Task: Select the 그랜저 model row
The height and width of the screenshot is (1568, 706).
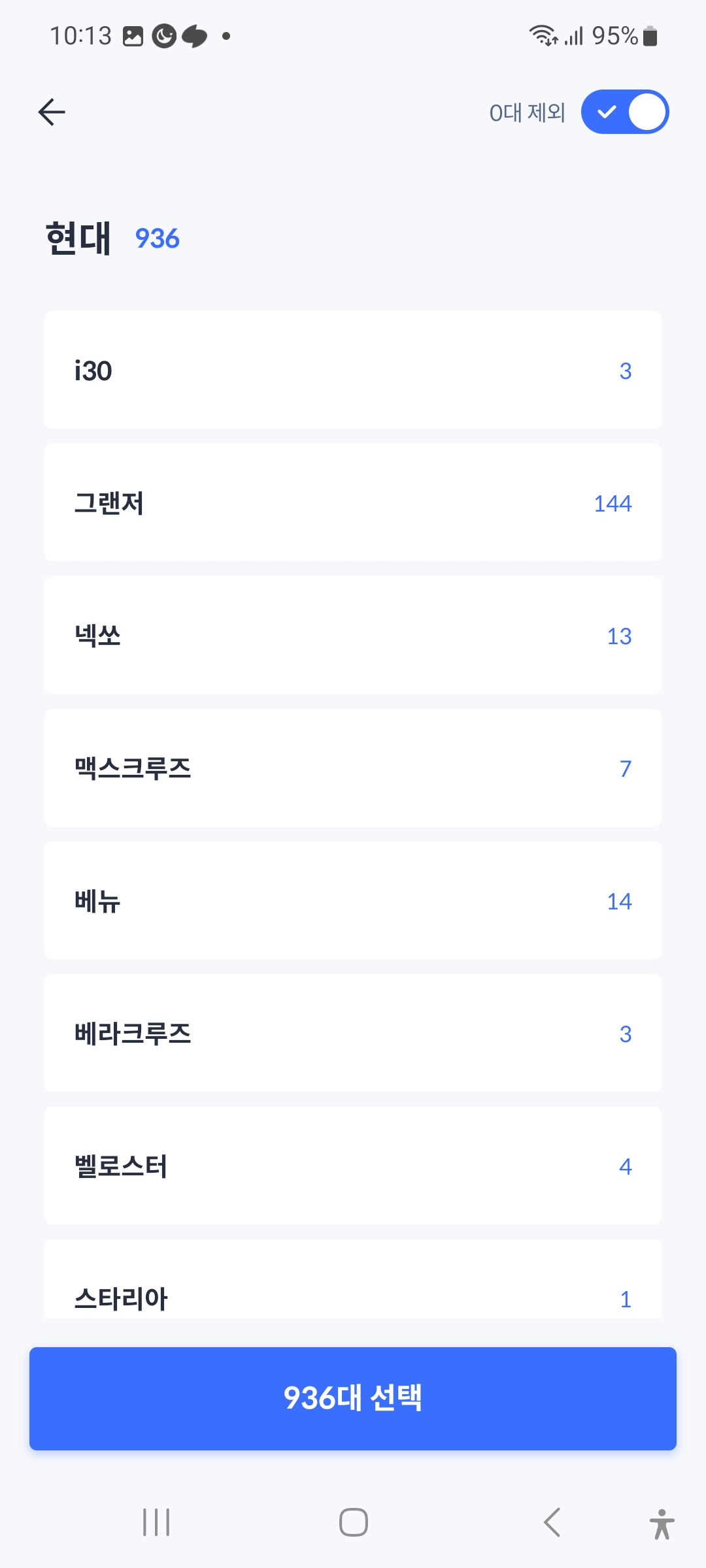Action: (353, 502)
